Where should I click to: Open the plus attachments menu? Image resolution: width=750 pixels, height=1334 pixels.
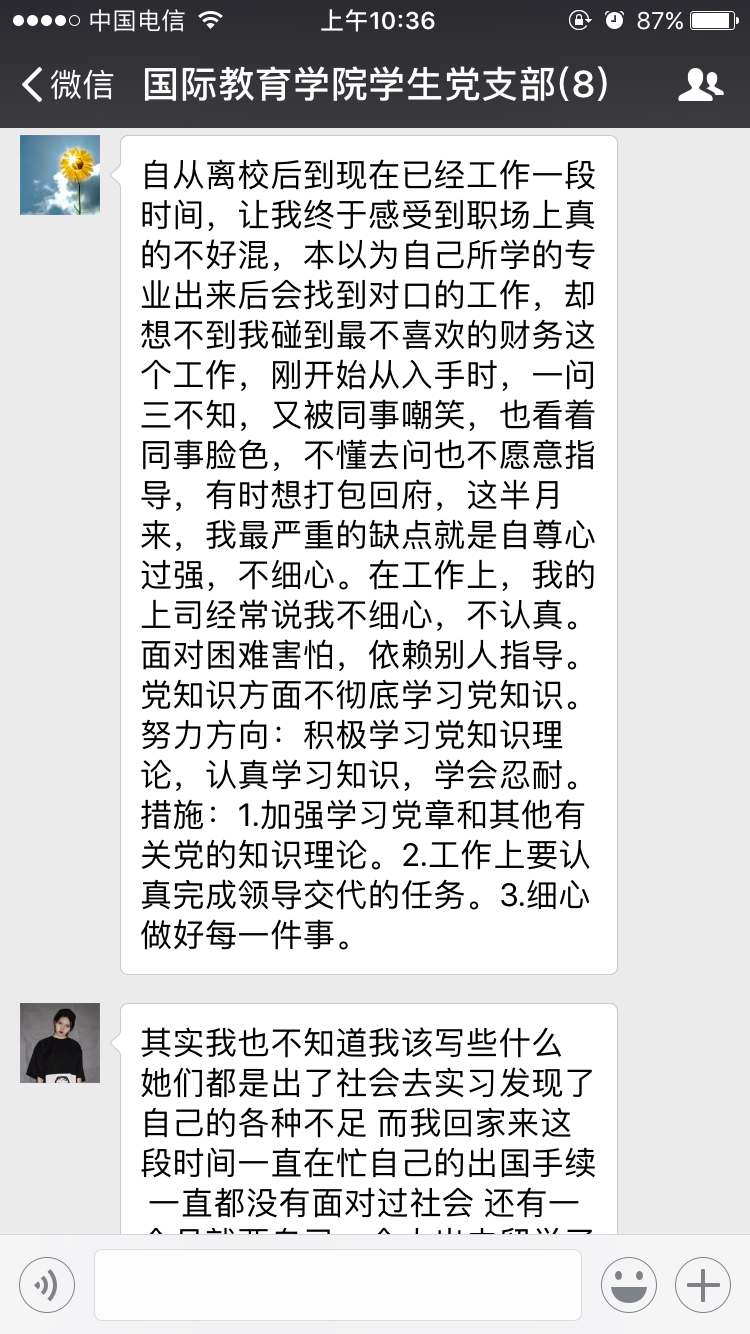703,1285
